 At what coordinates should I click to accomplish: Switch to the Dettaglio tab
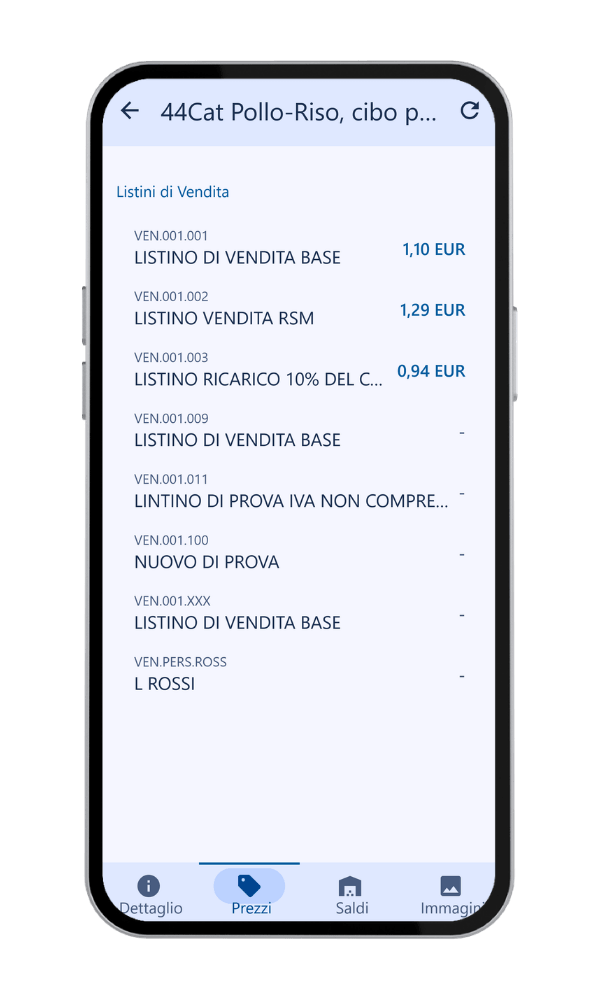150,893
